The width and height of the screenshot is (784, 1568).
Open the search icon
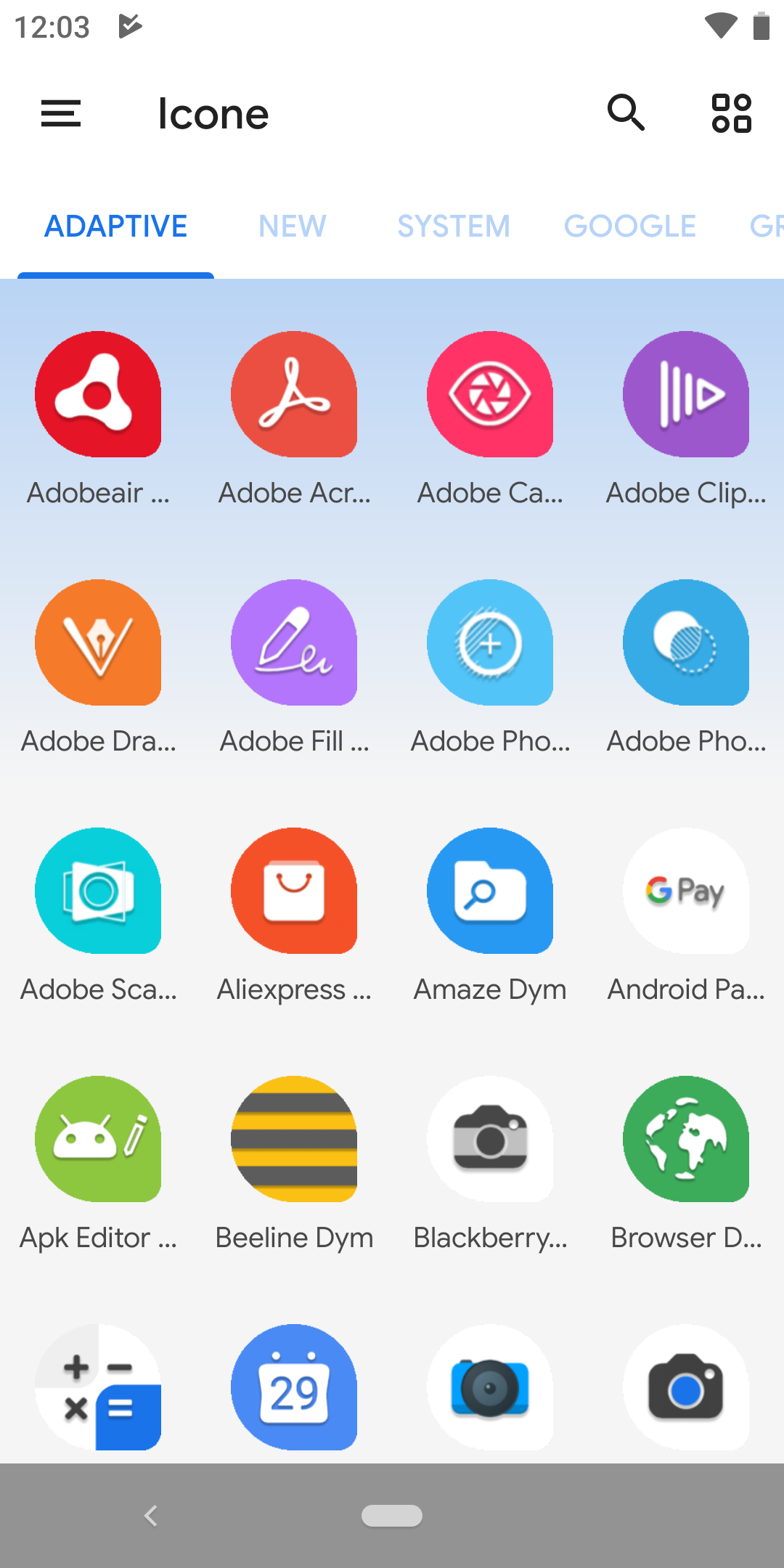coord(626,113)
